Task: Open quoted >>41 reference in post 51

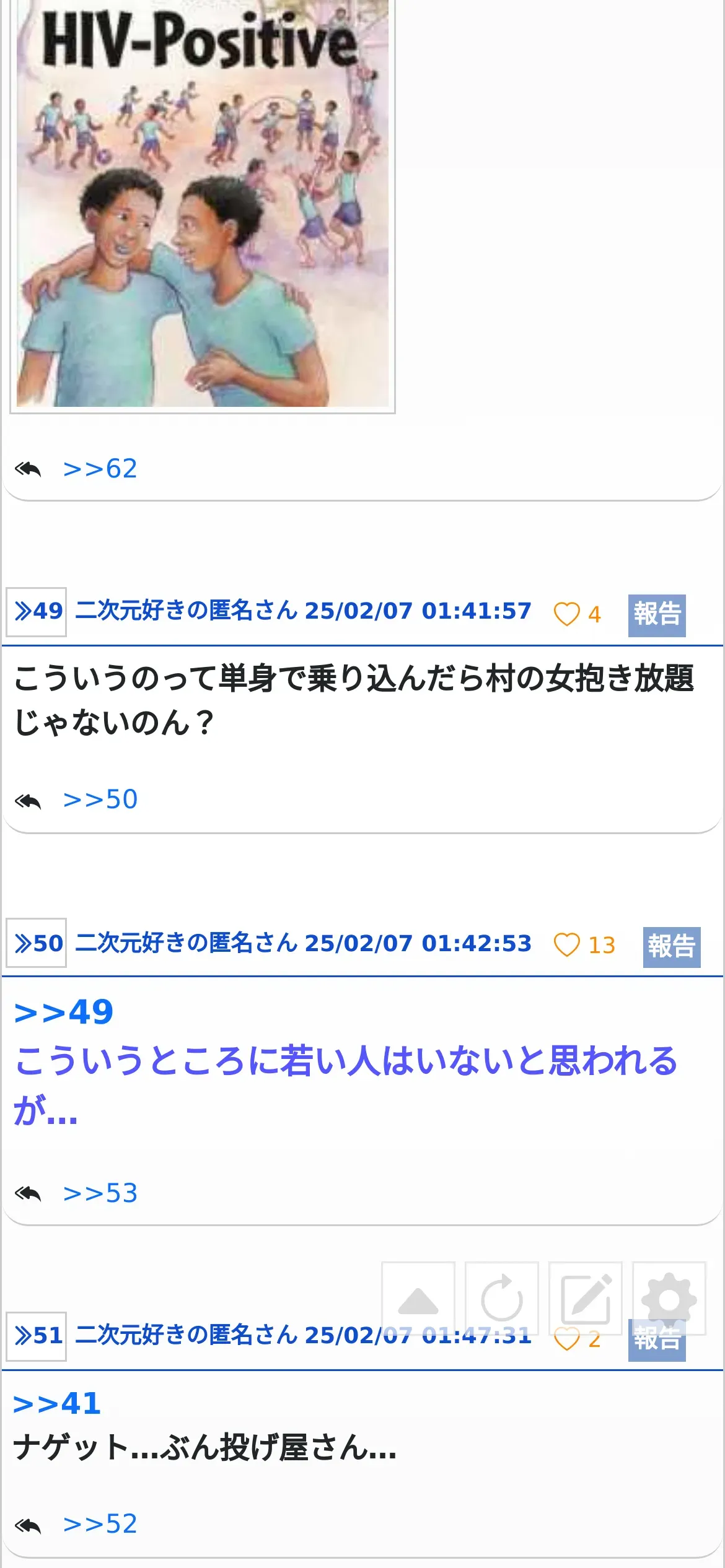Action: tap(57, 1404)
